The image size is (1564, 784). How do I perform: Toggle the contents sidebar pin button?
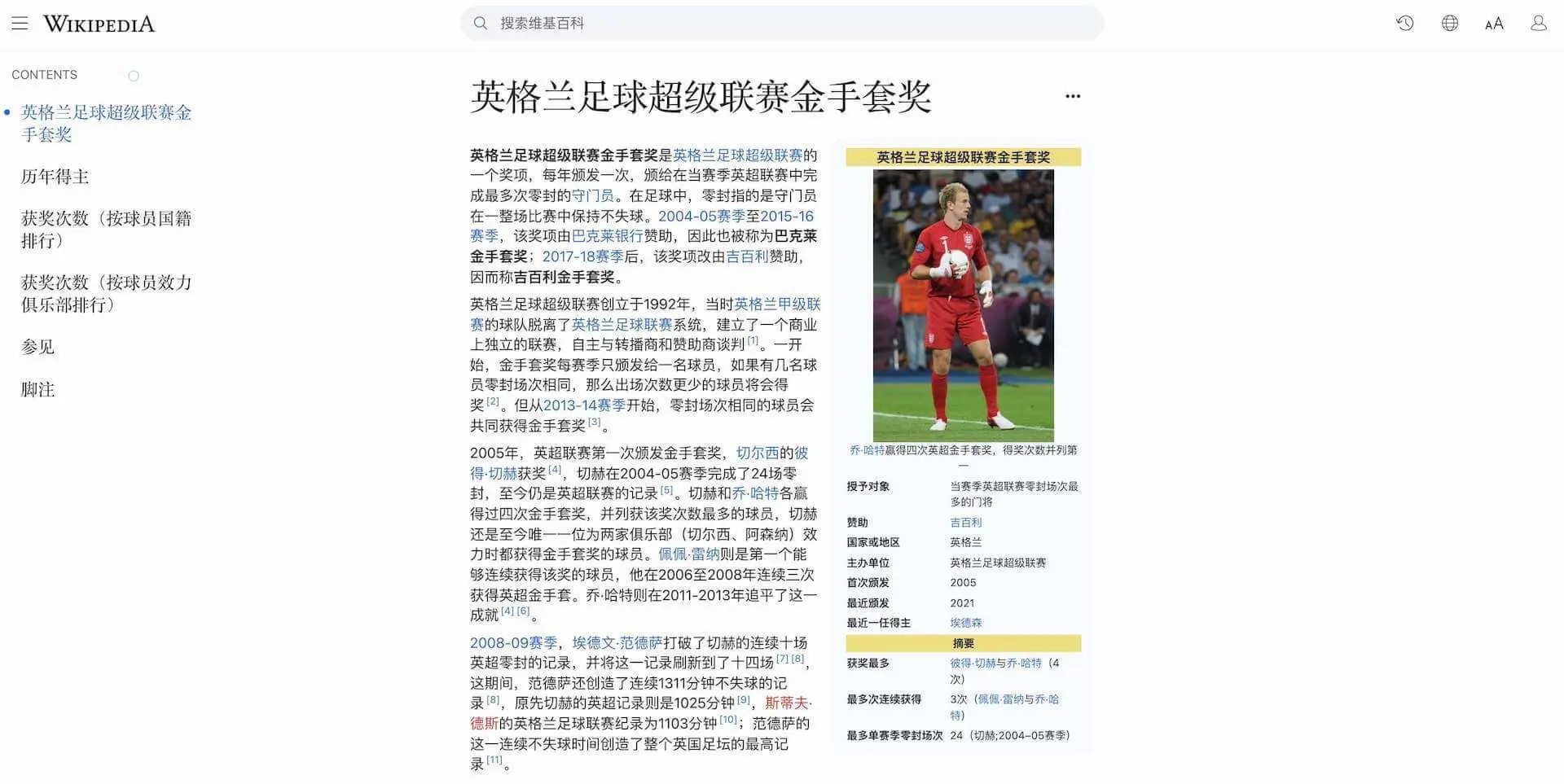pos(134,76)
